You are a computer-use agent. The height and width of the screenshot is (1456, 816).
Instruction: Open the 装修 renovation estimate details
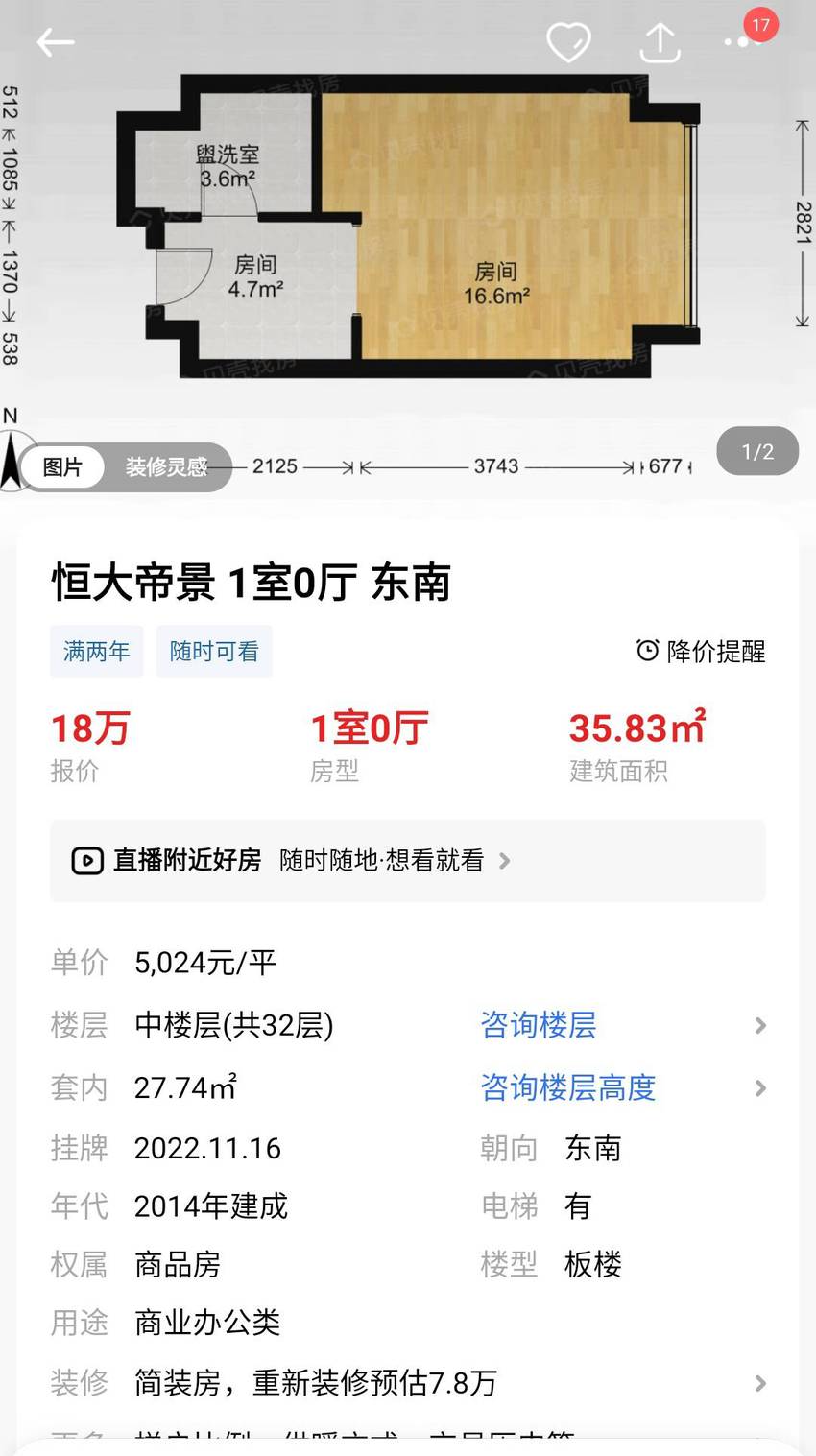(408, 1383)
